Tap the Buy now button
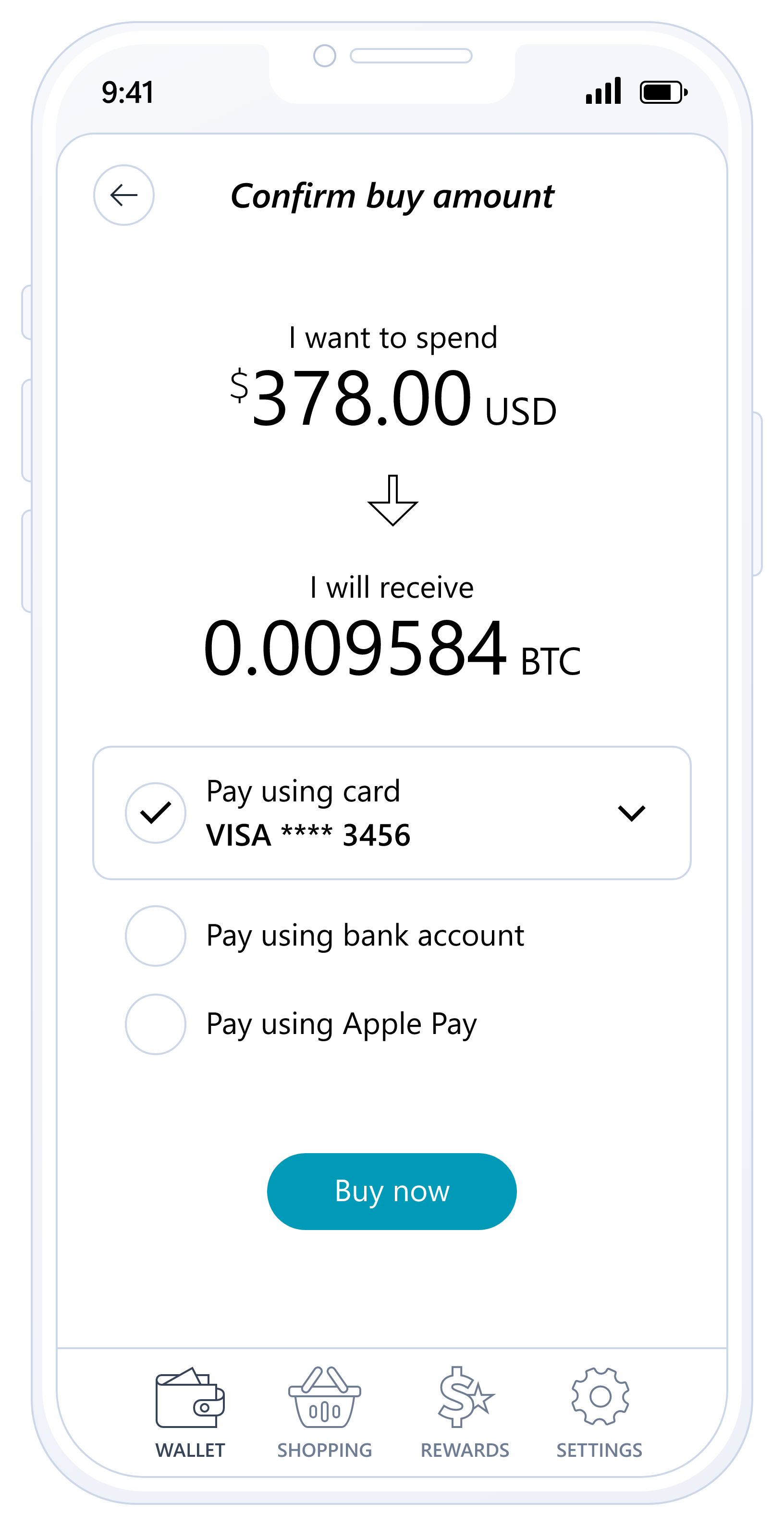The height and width of the screenshot is (1526, 784). tap(392, 1191)
